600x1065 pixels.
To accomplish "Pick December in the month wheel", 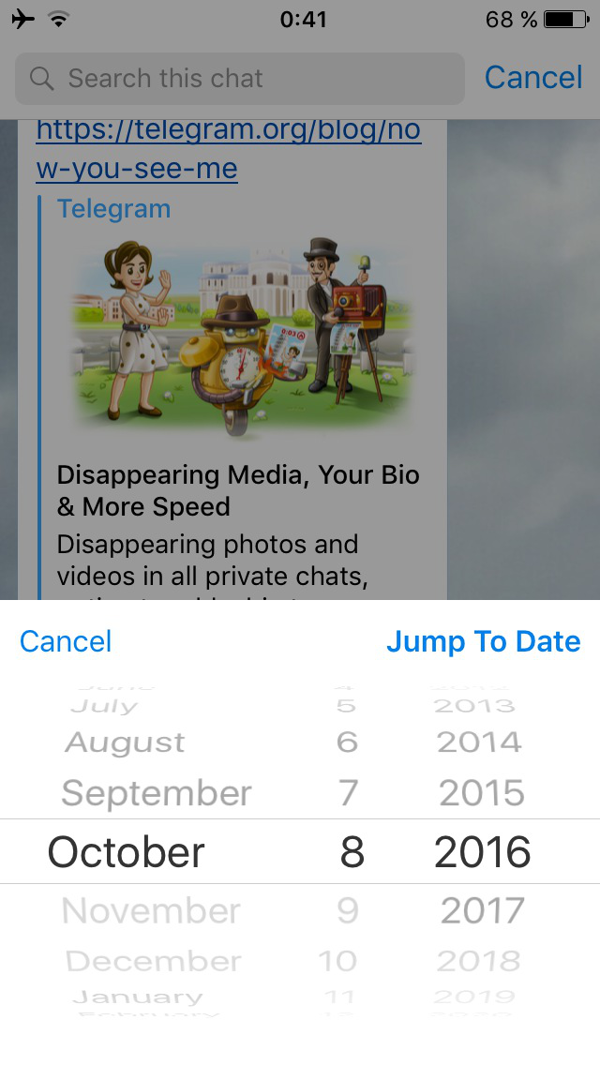I will [153, 961].
